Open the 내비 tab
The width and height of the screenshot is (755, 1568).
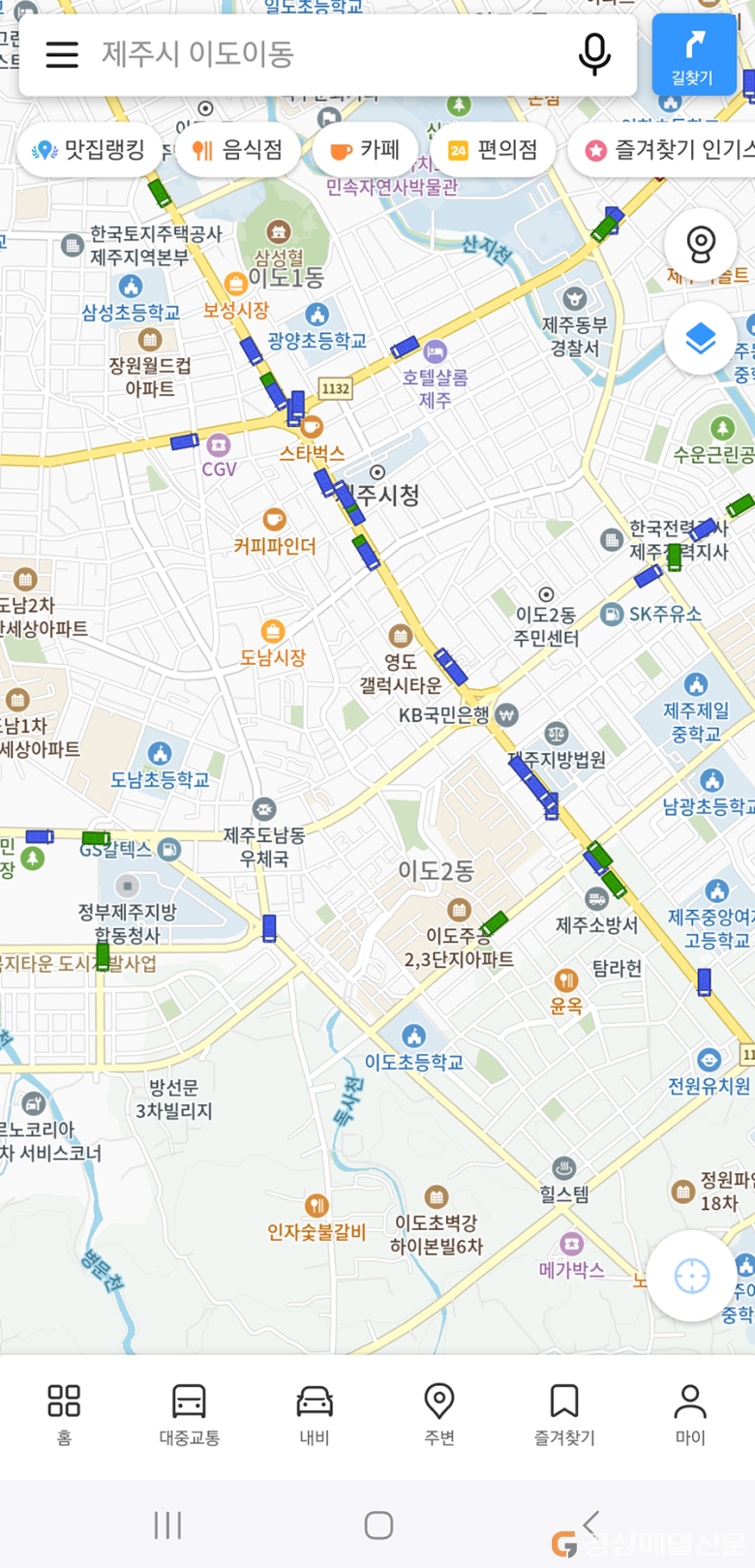click(315, 1415)
